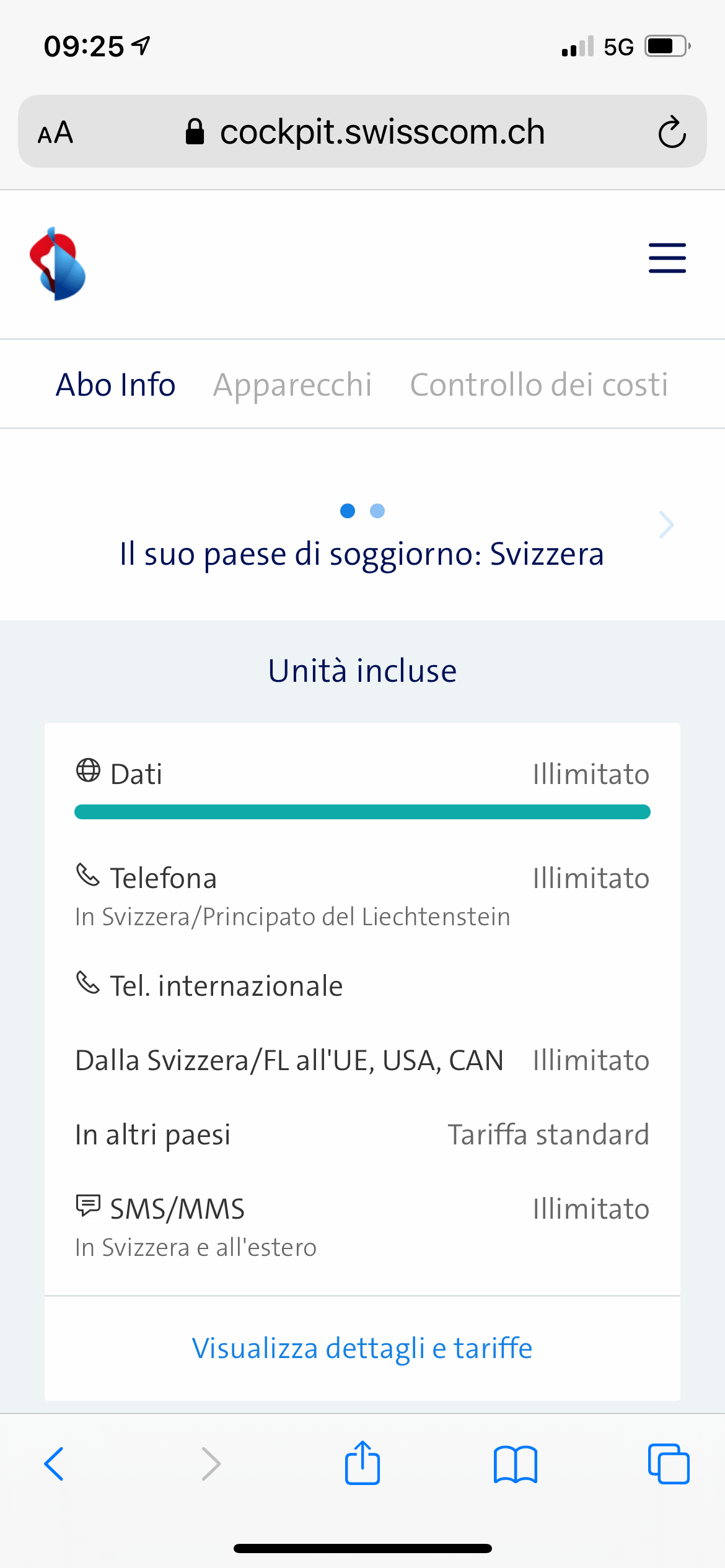Open the hamburger menu

pyautogui.click(x=667, y=258)
